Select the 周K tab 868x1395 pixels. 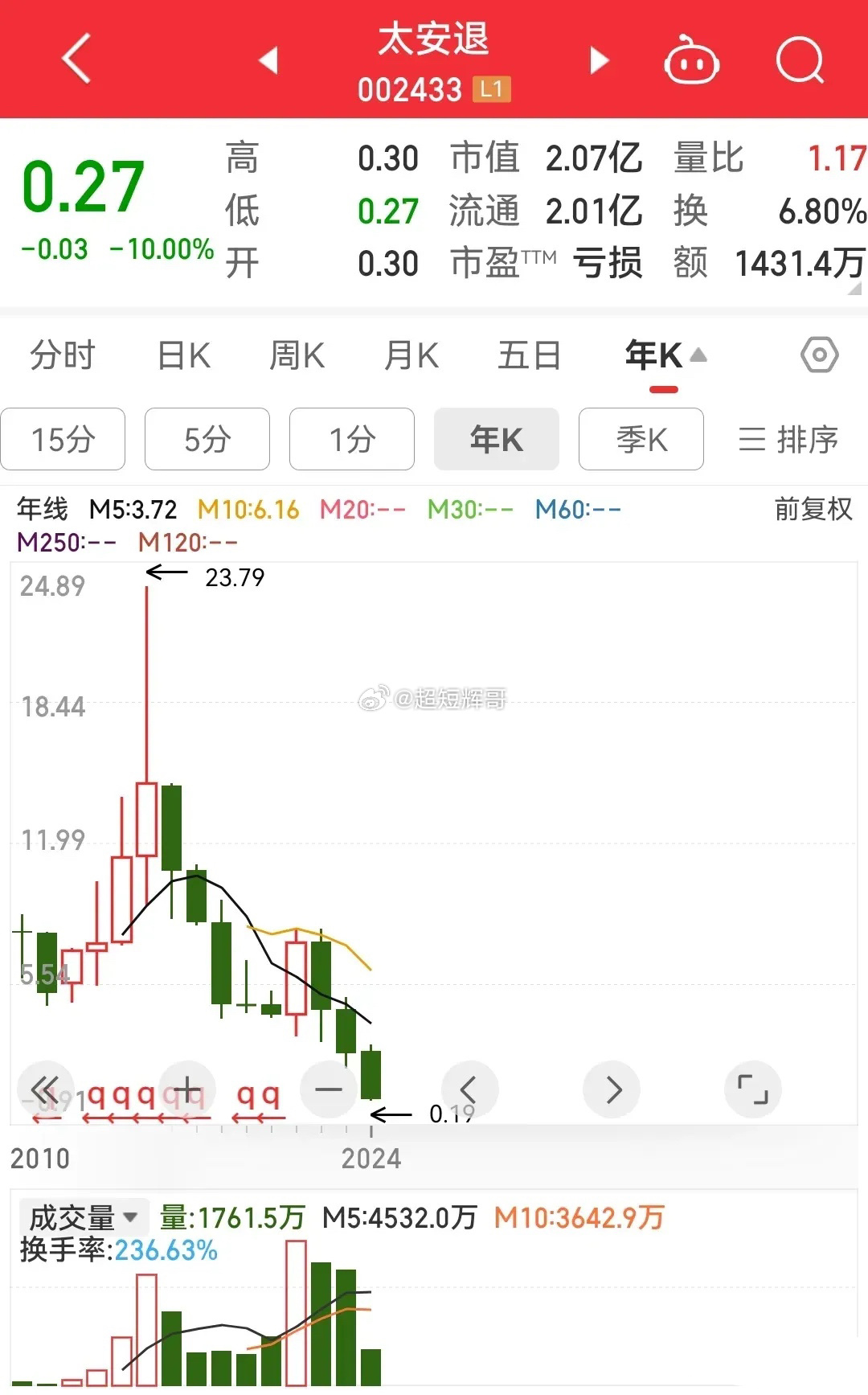(x=297, y=355)
